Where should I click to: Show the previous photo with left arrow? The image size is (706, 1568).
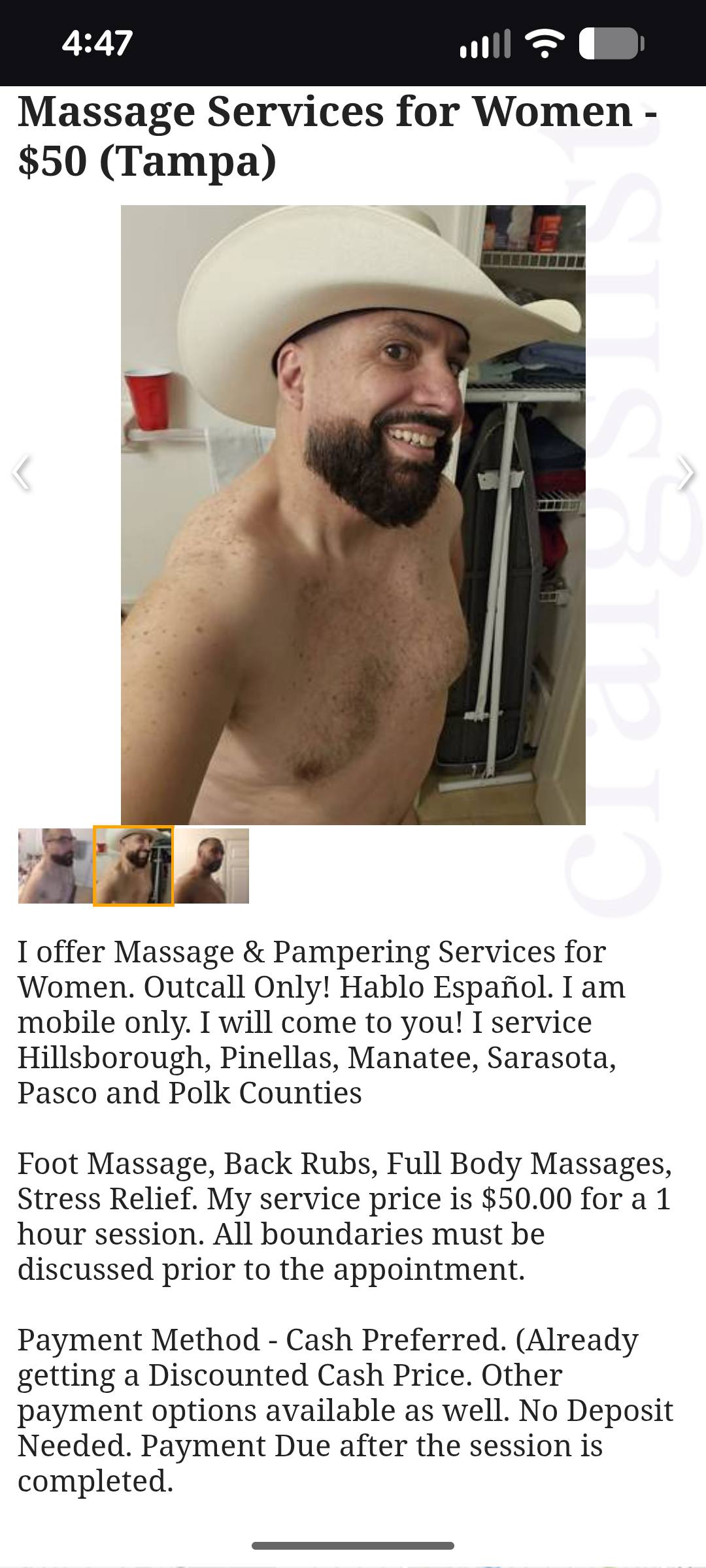[x=22, y=472]
